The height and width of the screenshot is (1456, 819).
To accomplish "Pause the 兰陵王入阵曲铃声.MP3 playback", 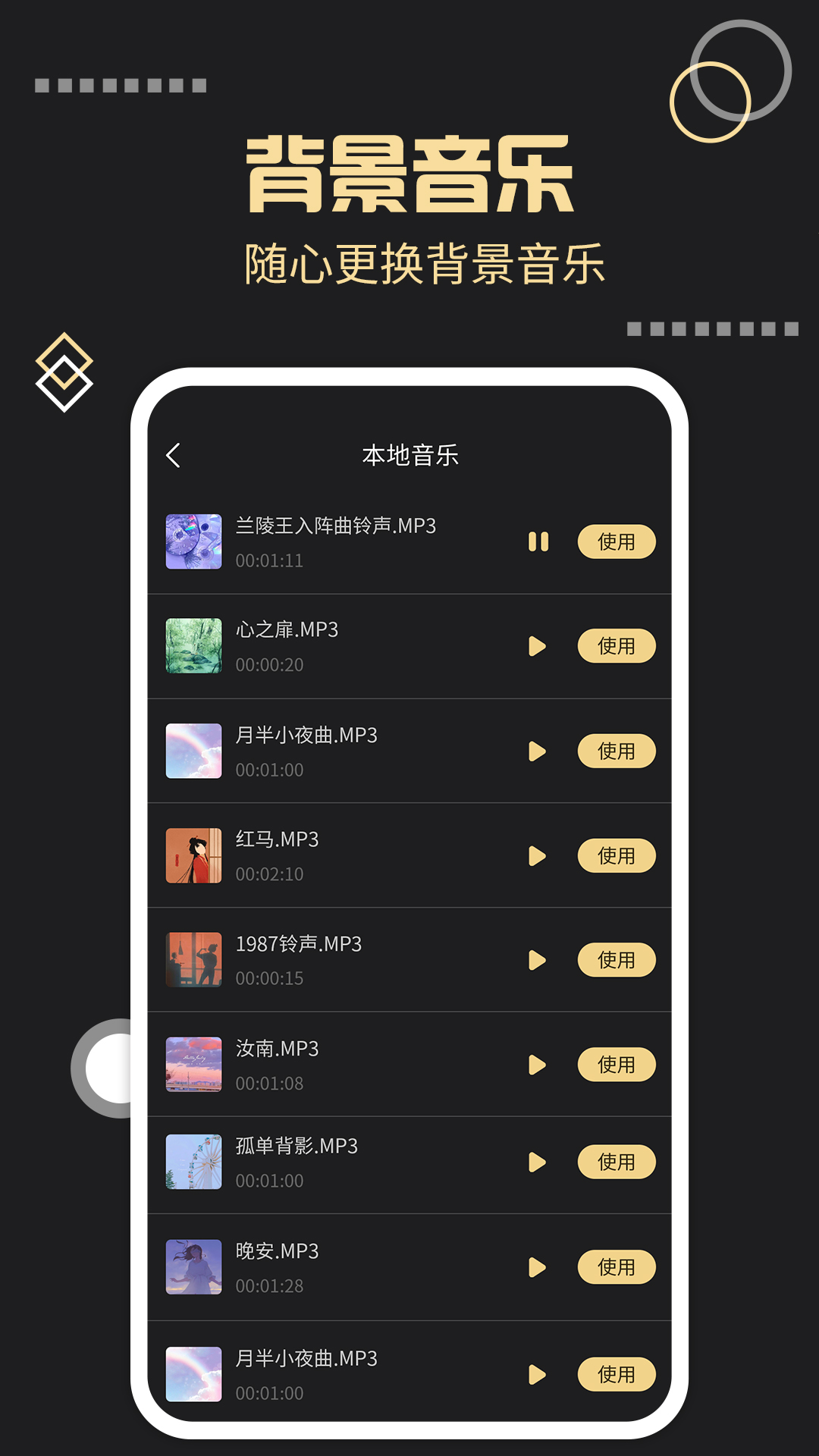I will click(x=538, y=541).
